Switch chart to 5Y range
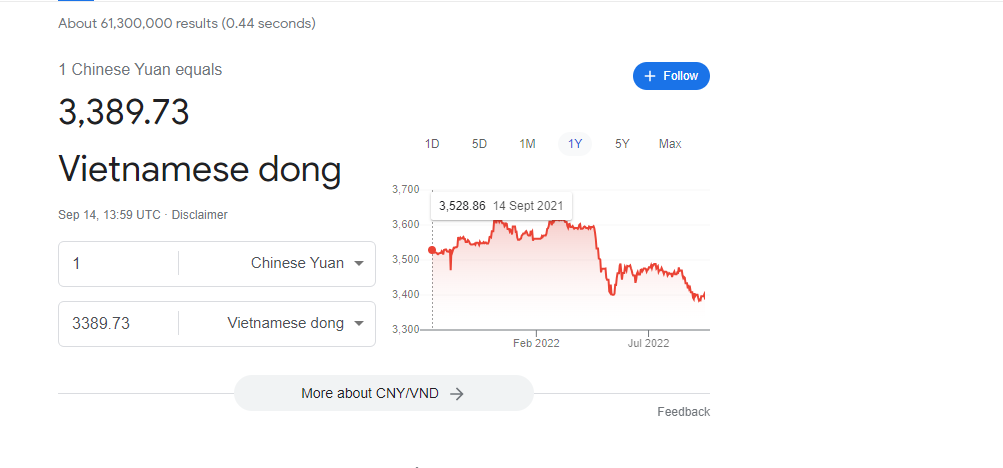The height and width of the screenshot is (468, 1003). coord(622,144)
